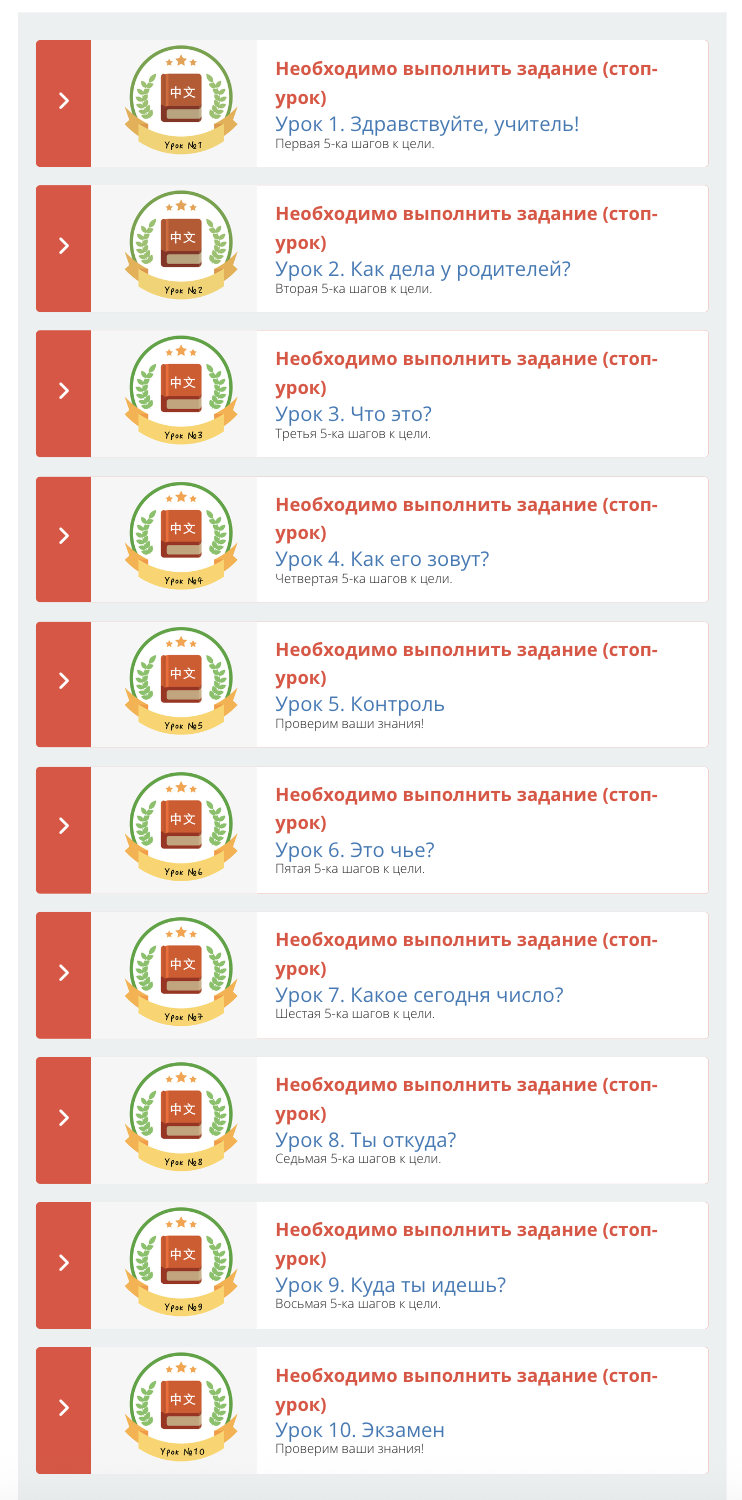Open Урок 6. Это чье?
The image size is (742, 1500).
(355, 850)
